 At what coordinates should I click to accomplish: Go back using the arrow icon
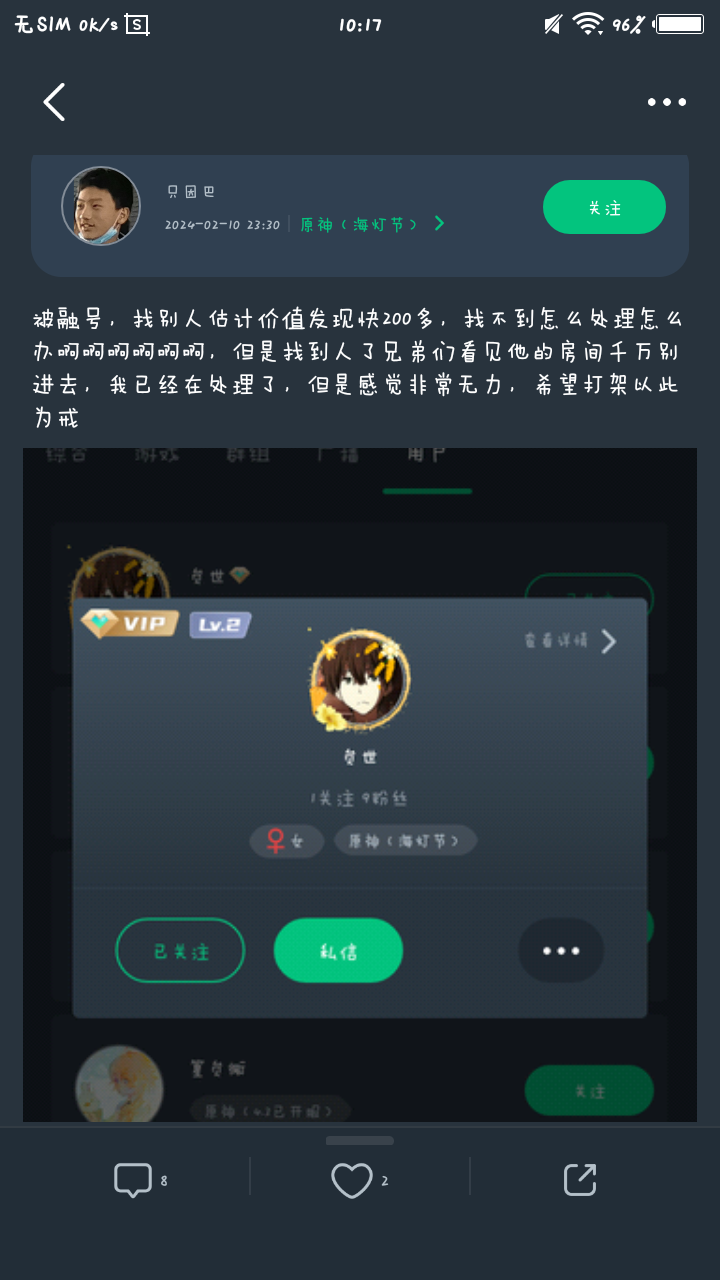[x=54, y=102]
